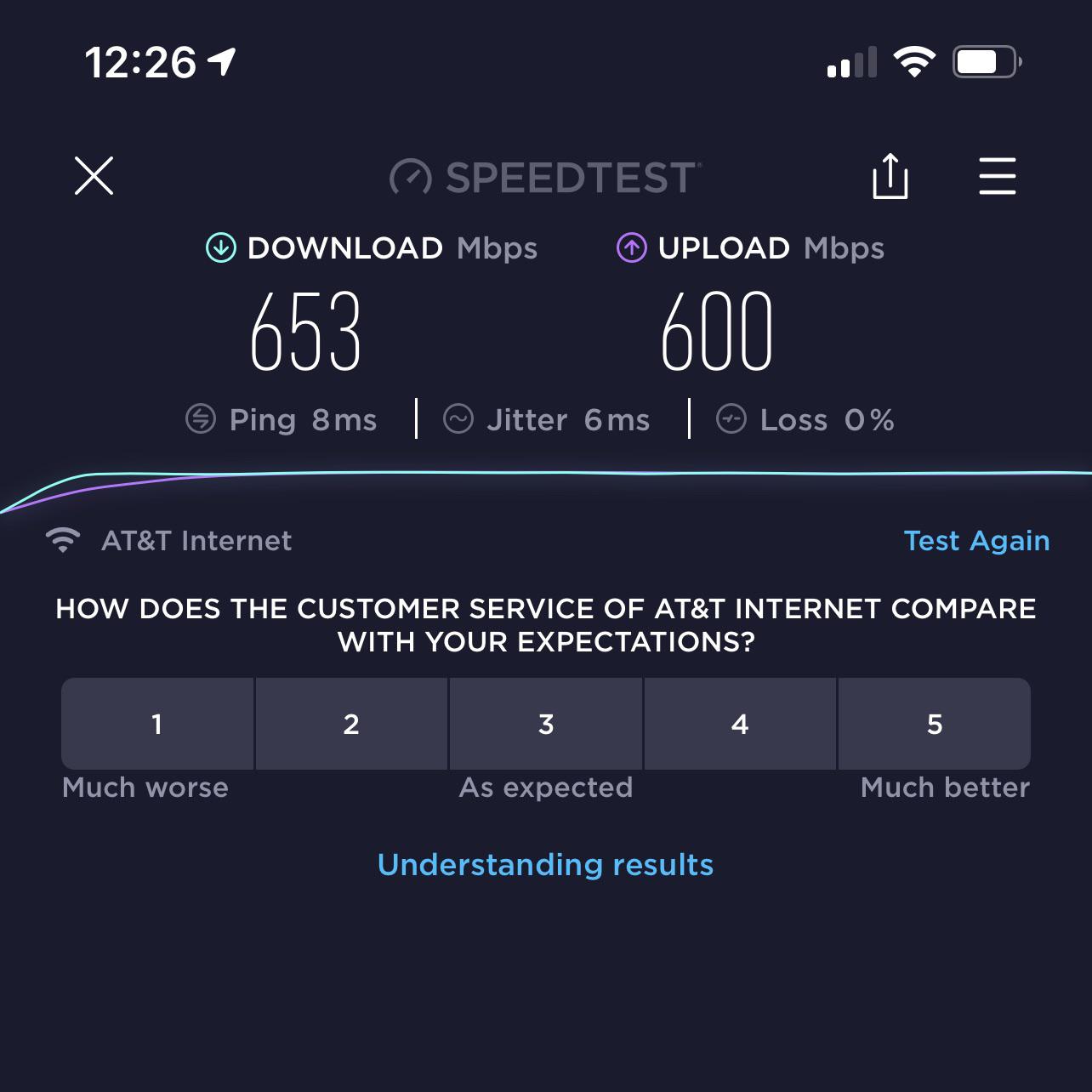Choose rating 4 for AT&T service
The width and height of the screenshot is (1092, 1092).
(740, 724)
